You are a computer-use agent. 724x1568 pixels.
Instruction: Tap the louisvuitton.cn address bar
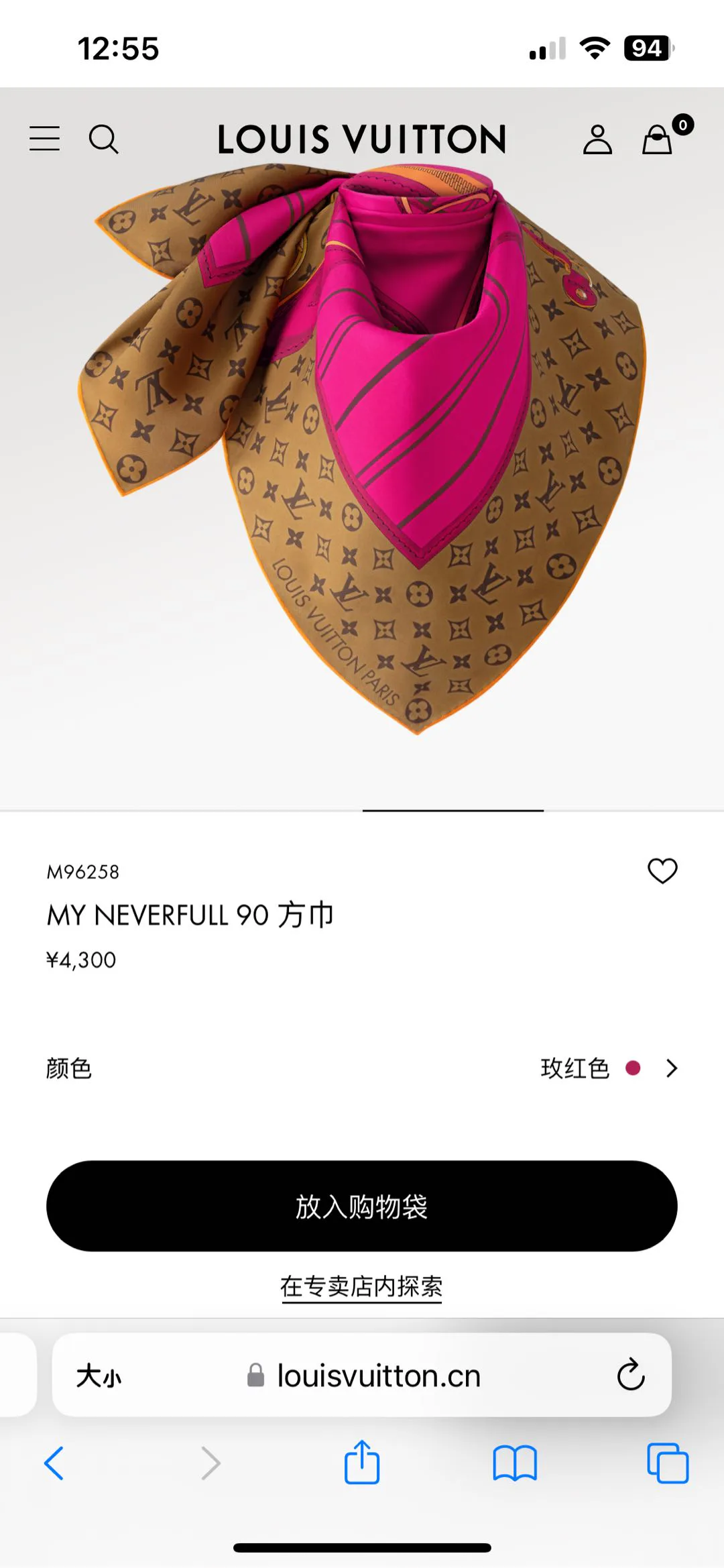click(x=362, y=1375)
